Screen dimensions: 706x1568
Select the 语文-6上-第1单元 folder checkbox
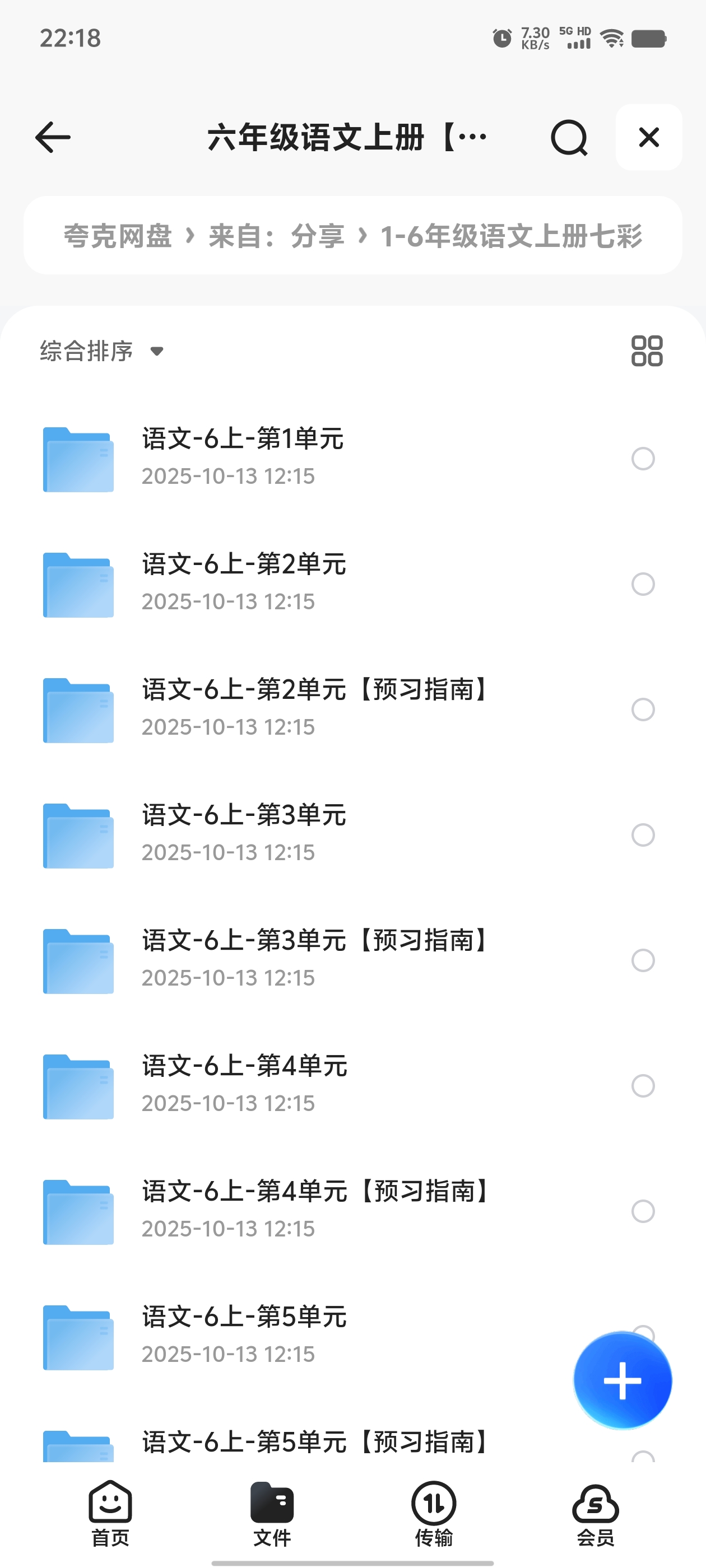coord(642,459)
